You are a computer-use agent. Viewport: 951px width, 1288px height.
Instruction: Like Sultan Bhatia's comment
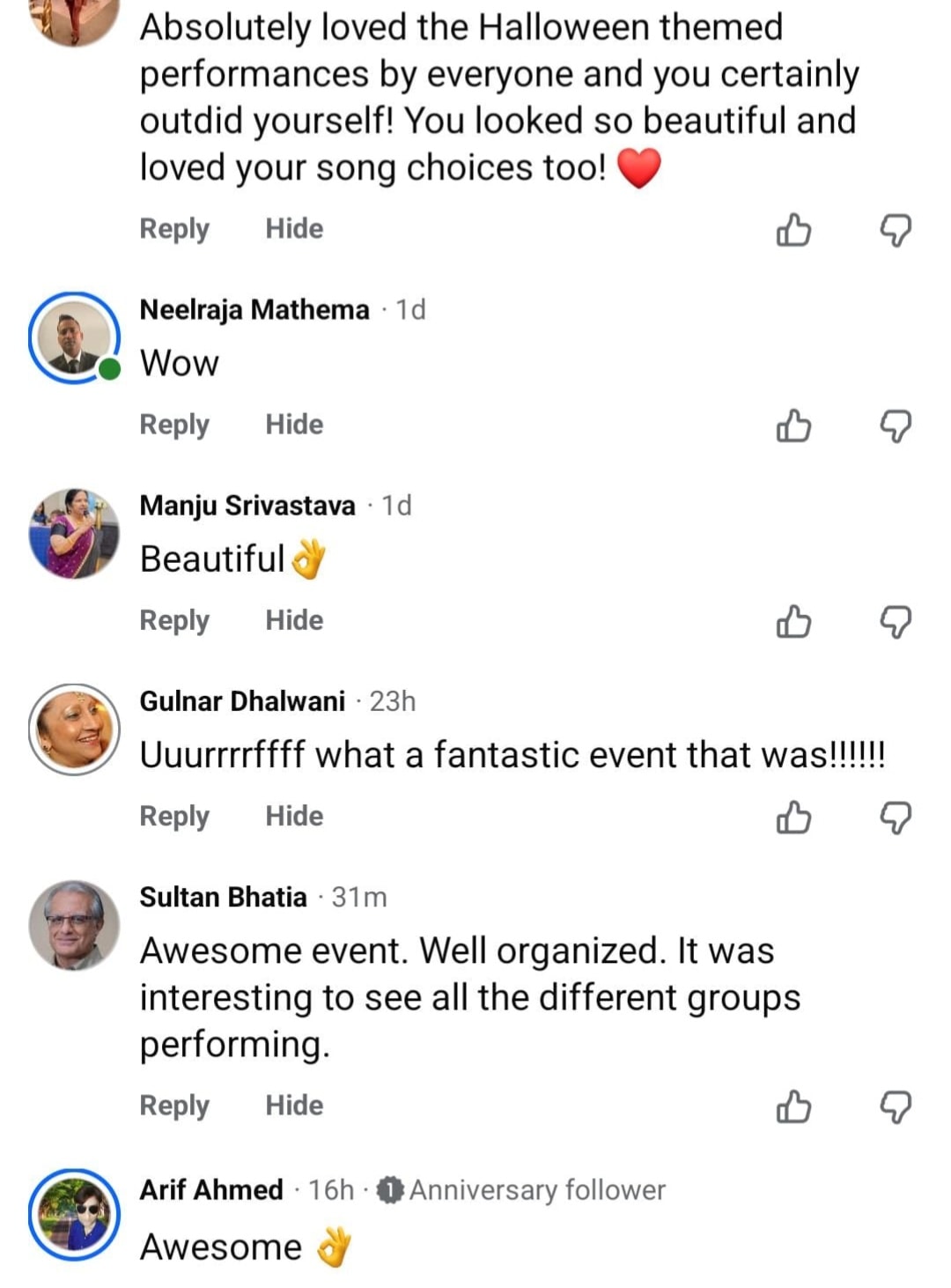[793, 1107]
